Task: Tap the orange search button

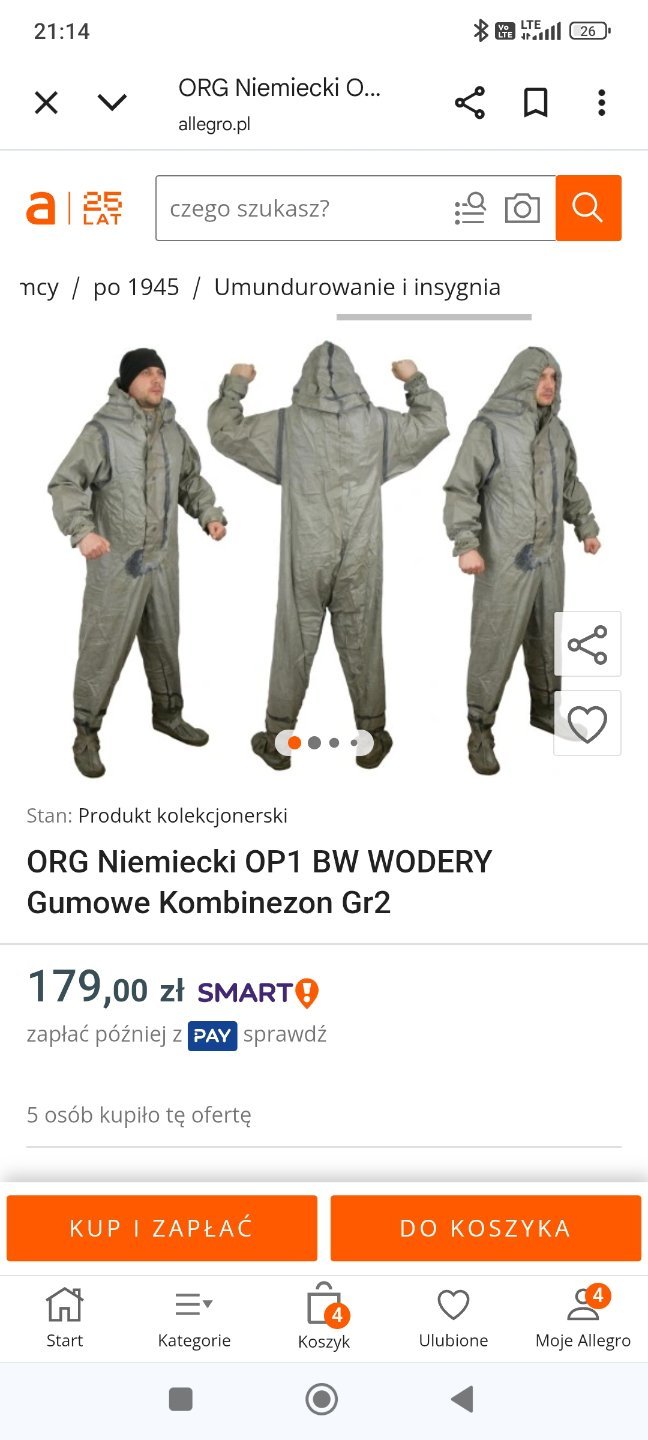Action: pyautogui.click(x=588, y=208)
